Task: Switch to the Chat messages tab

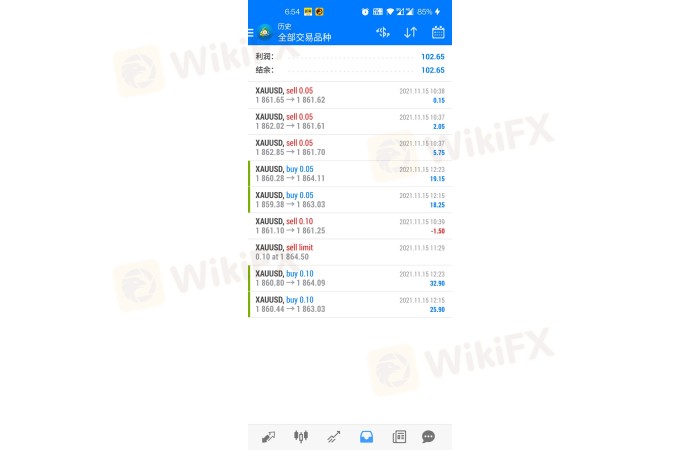Action: coord(428,436)
